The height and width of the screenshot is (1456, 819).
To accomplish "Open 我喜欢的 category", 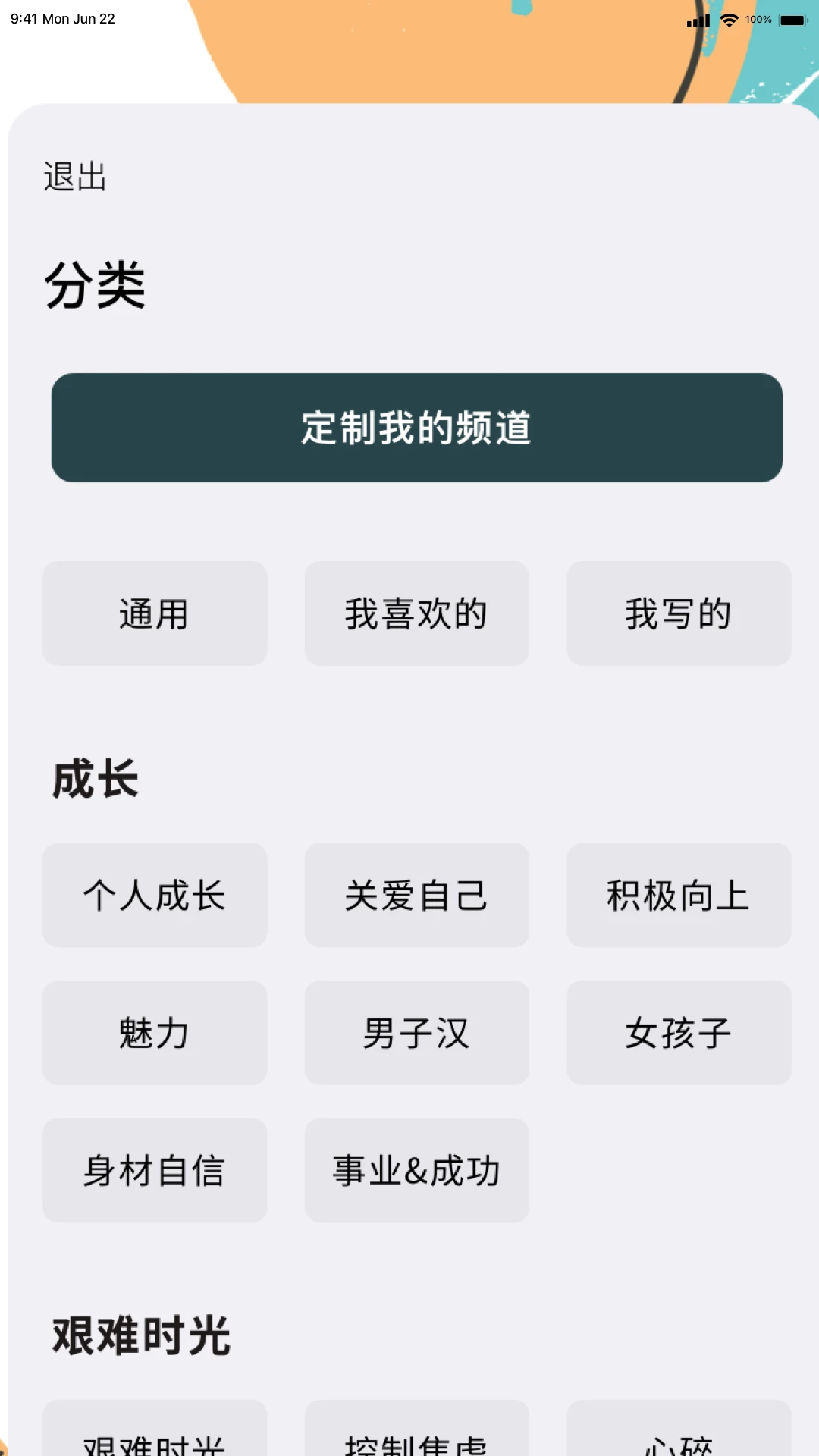I will (x=416, y=613).
